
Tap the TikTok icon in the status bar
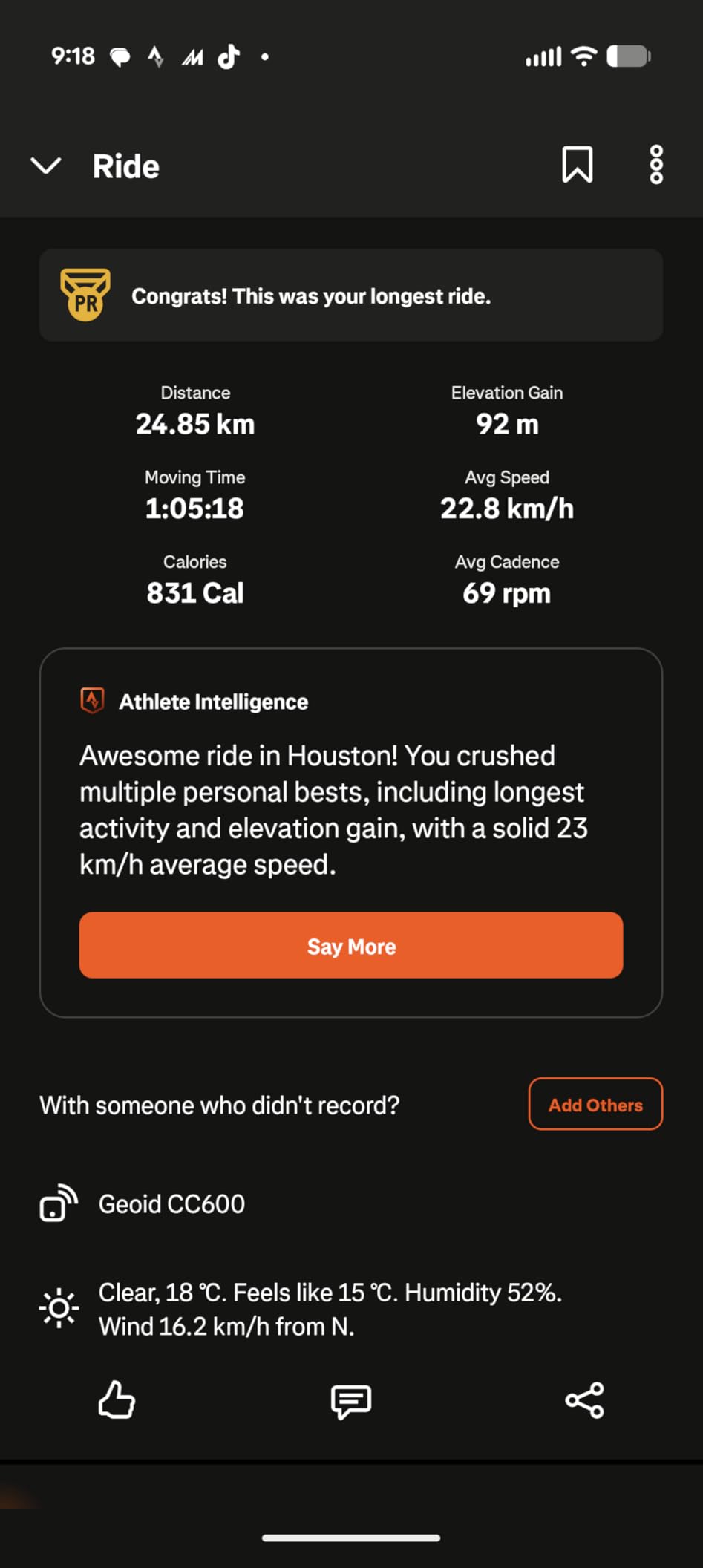click(228, 56)
